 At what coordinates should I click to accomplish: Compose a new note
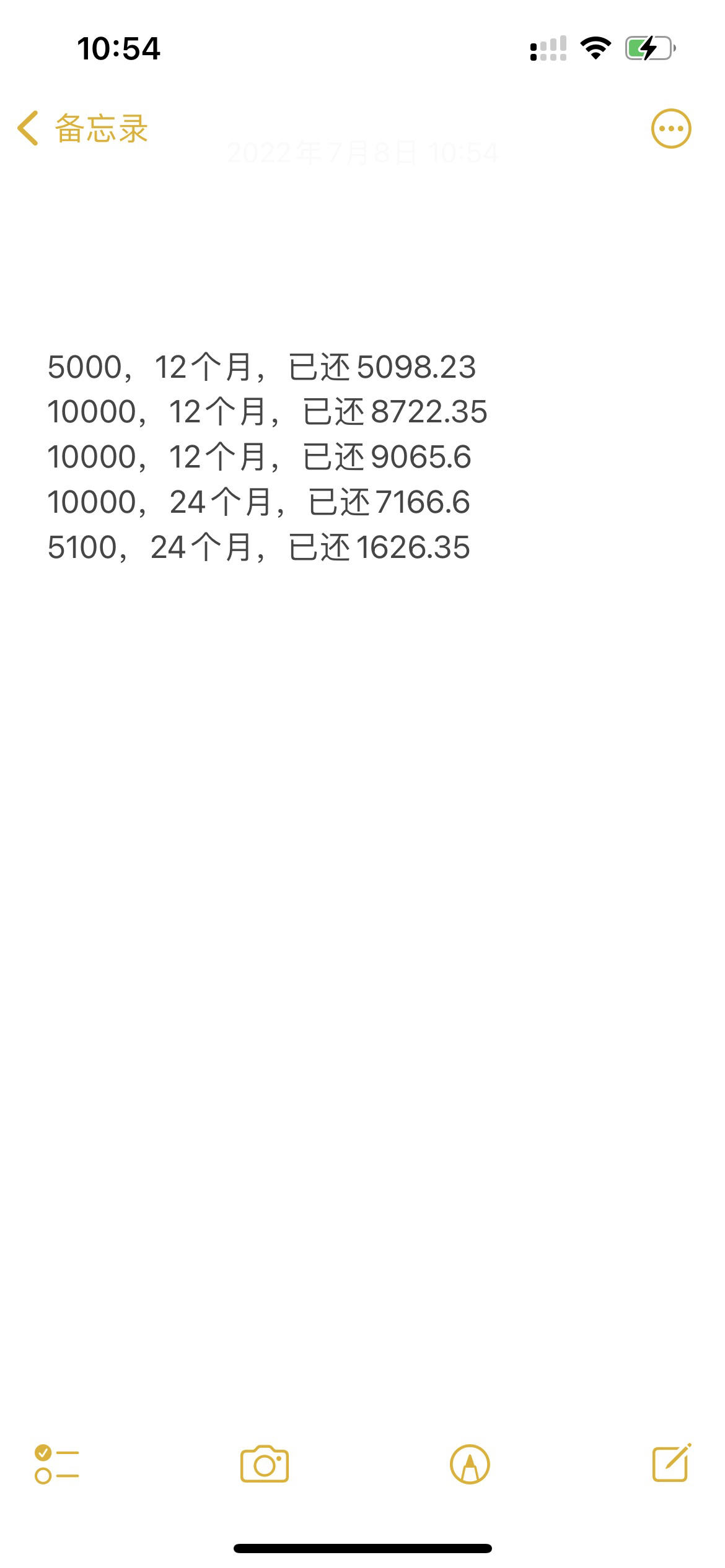coord(672,1463)
